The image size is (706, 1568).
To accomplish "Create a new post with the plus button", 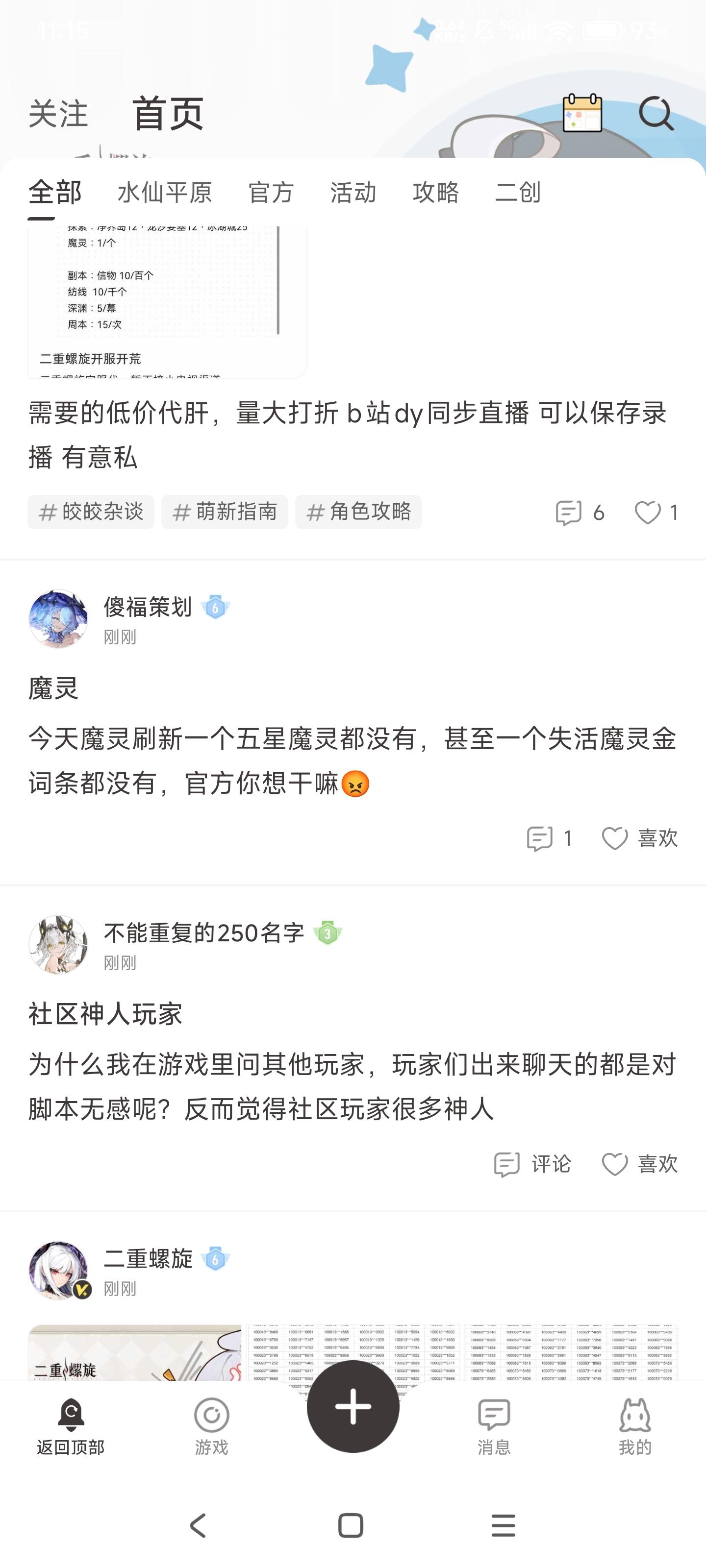I will [x=353, y=1406].
